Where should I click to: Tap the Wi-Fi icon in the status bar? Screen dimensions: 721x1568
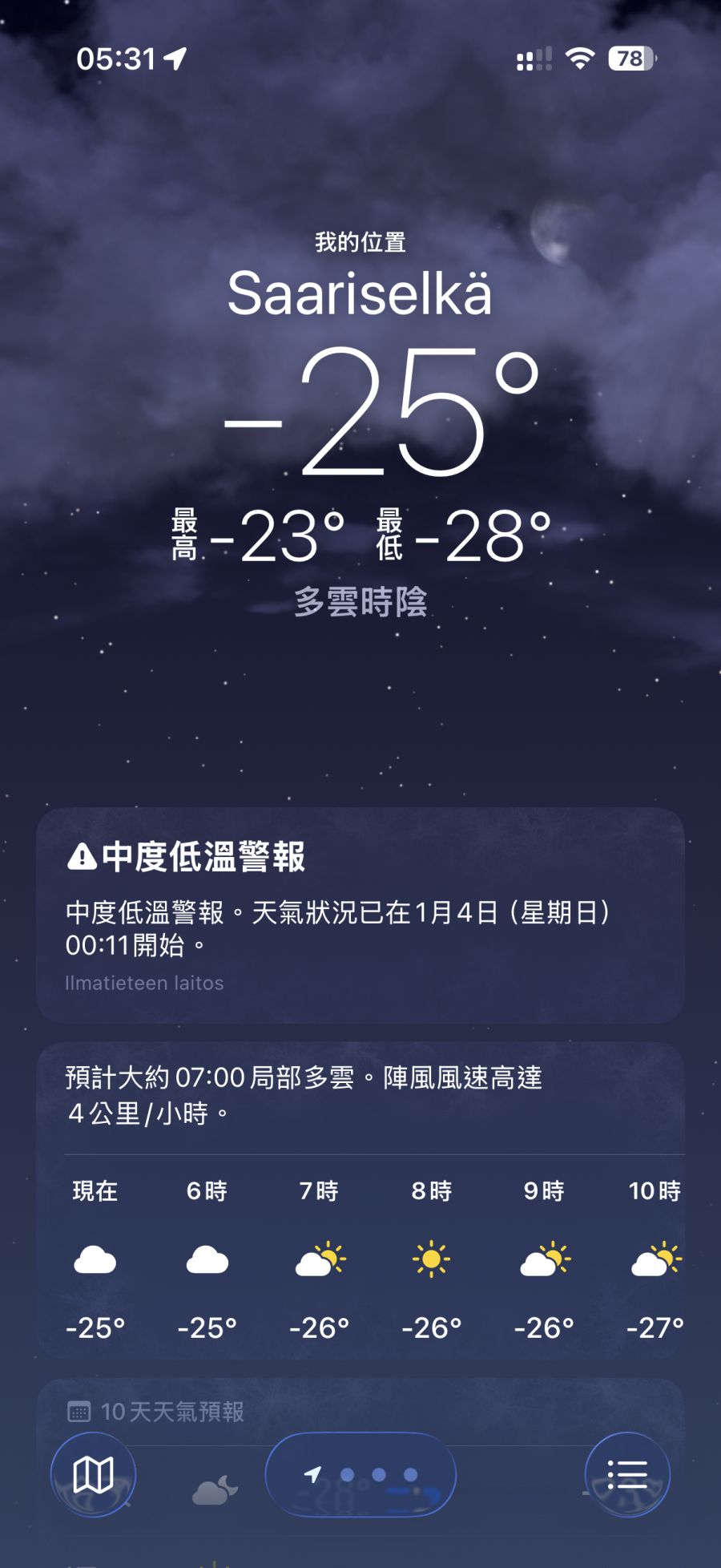[x=579, y=58]
